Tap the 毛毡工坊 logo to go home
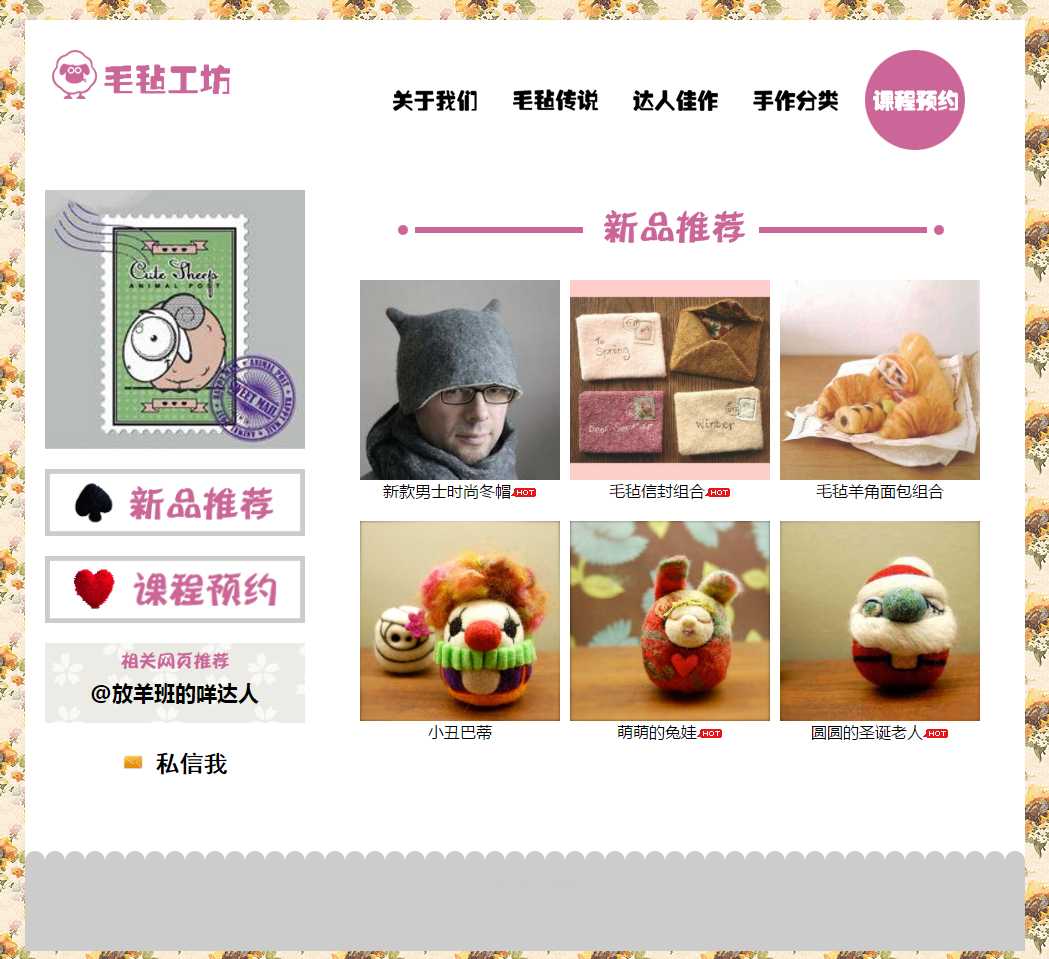Image resolution: width=1049 pixels, height=959 pixels. [141, 76]
